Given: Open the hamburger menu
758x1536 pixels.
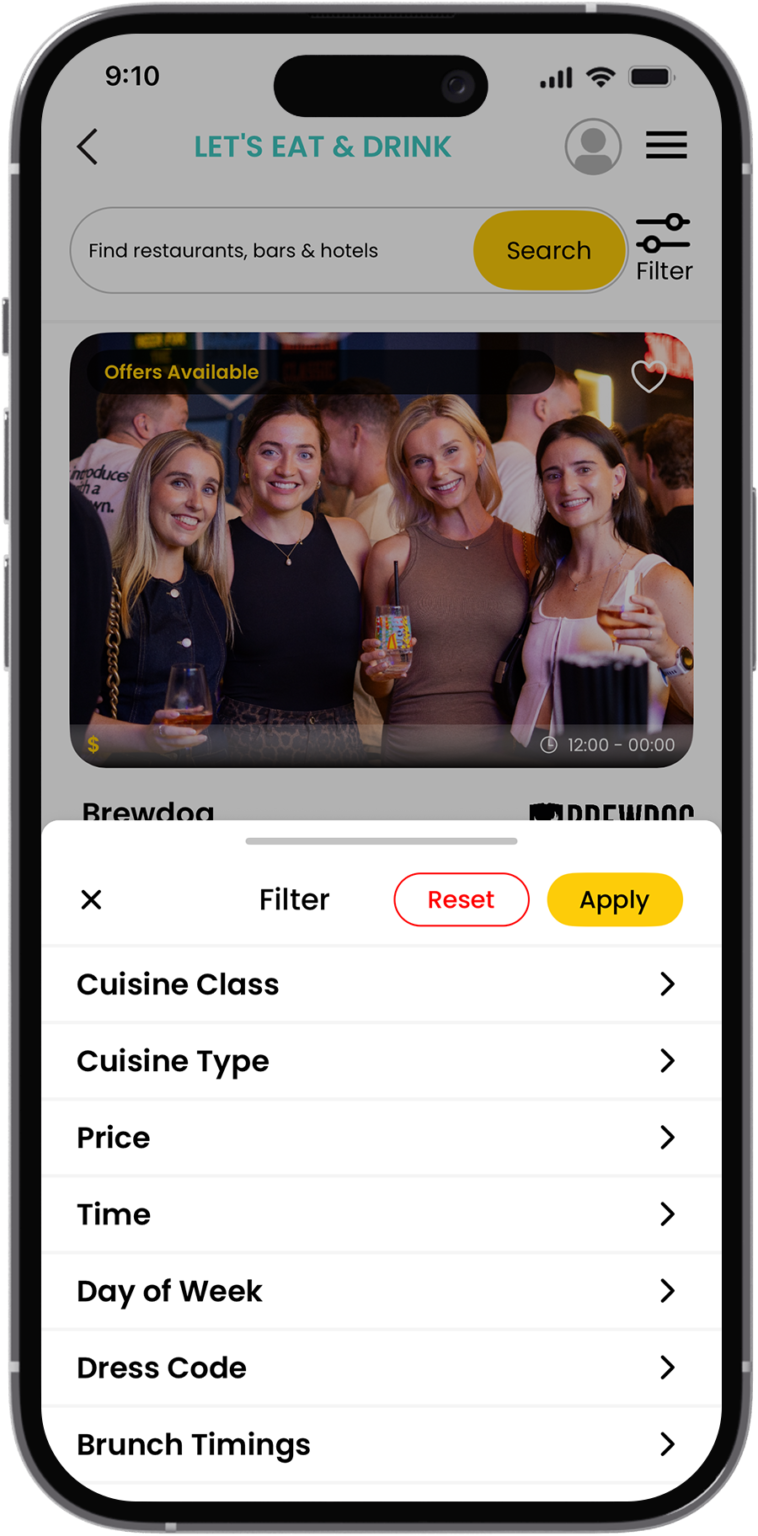Looking at the screenshot, I should pyautogui.click(x=666, y=146).
